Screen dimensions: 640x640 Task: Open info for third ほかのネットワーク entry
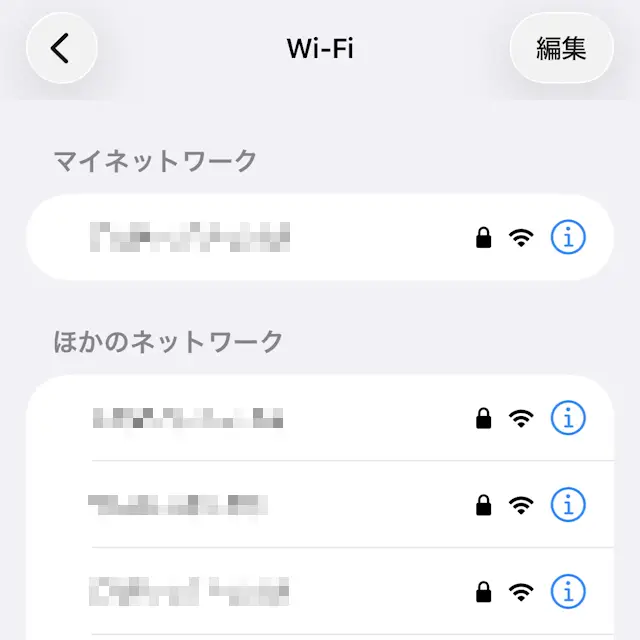click(568, 590)
